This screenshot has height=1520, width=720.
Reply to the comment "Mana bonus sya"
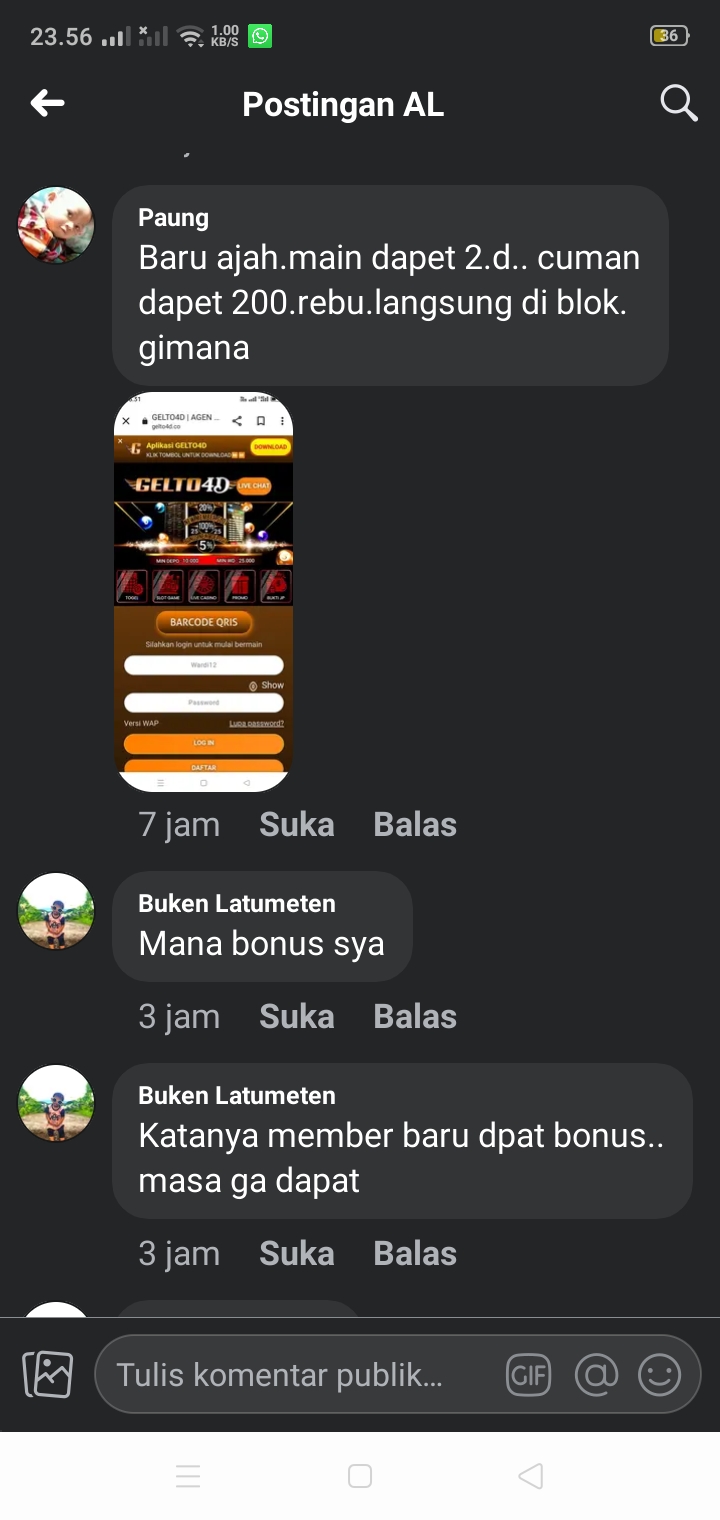[x=414, y=1017]
